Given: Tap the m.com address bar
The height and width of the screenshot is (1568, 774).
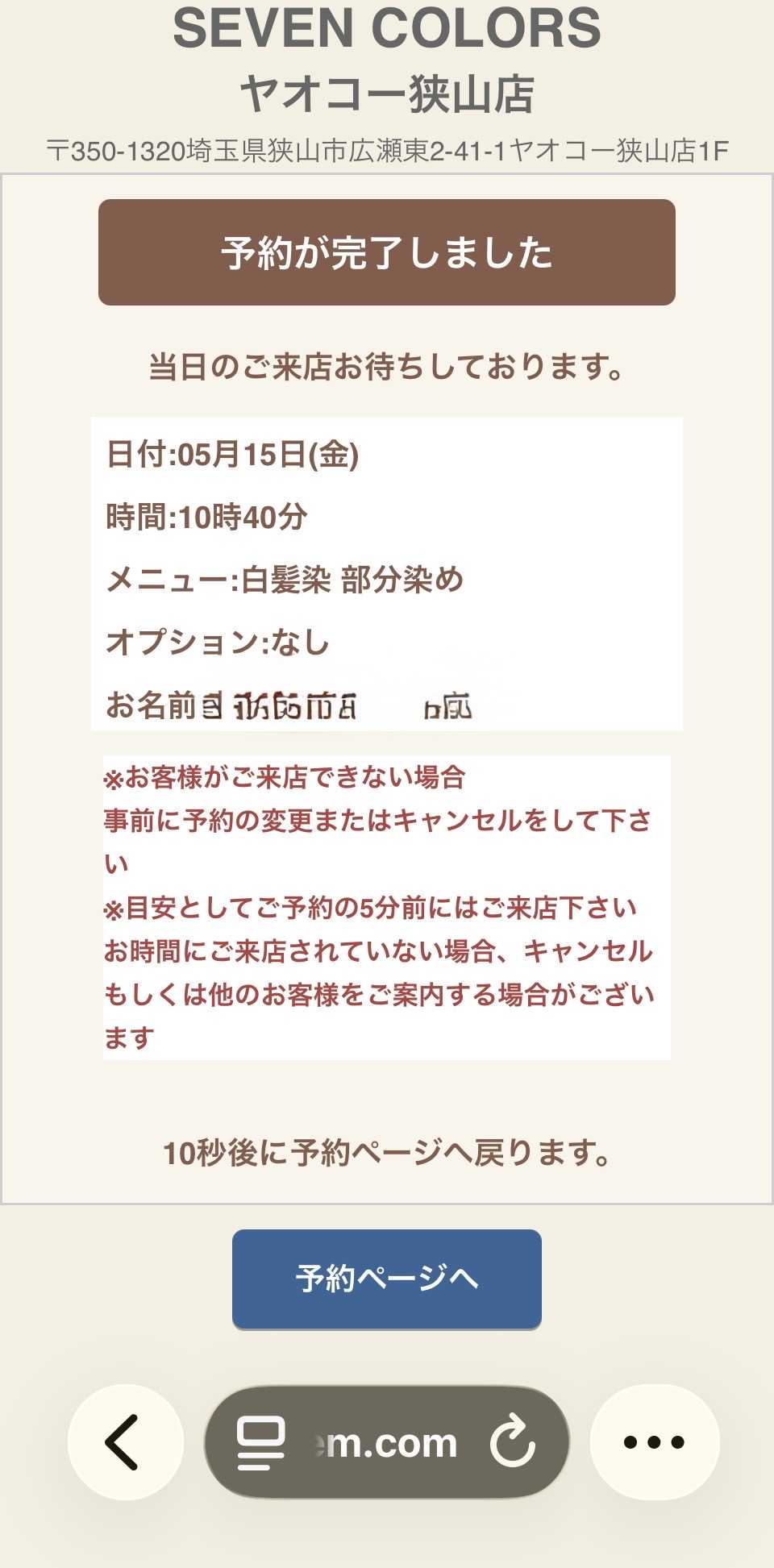Looking at the screenshot, I should click(x=387, y=1442).
